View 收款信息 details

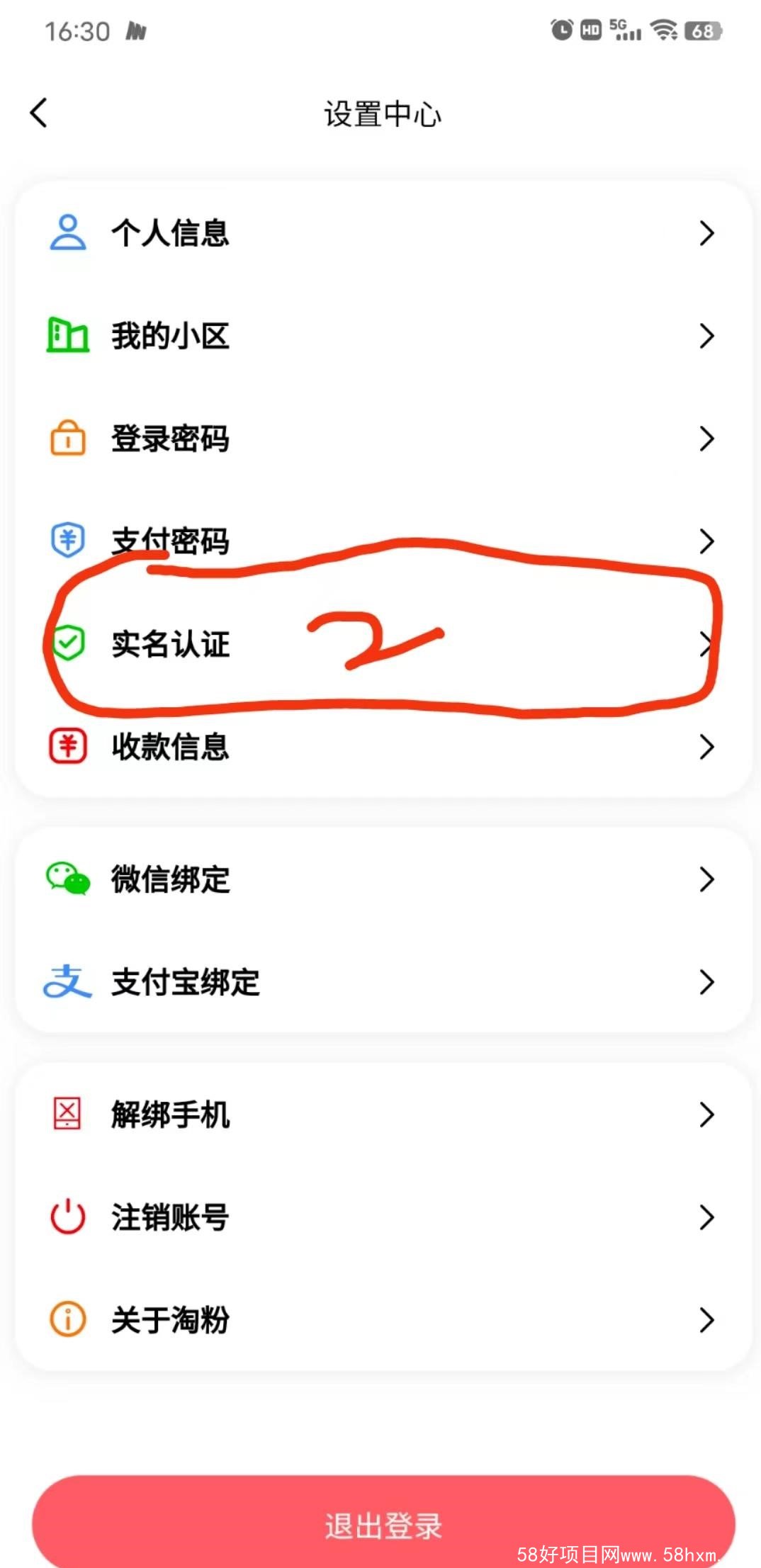coord(383,747)
